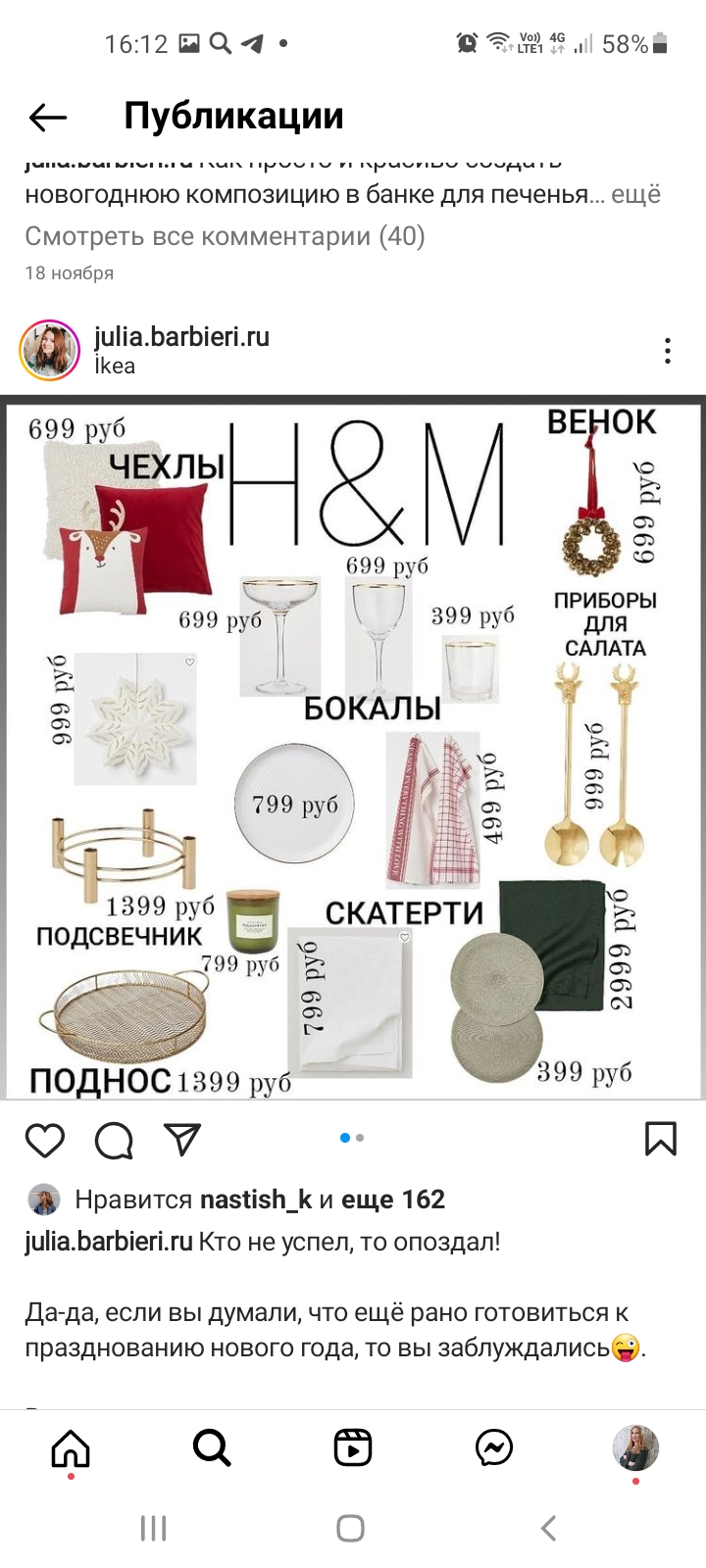706x1568 pixels.
Task: Open my profile tab
Action: click(x=635, y=1447)
